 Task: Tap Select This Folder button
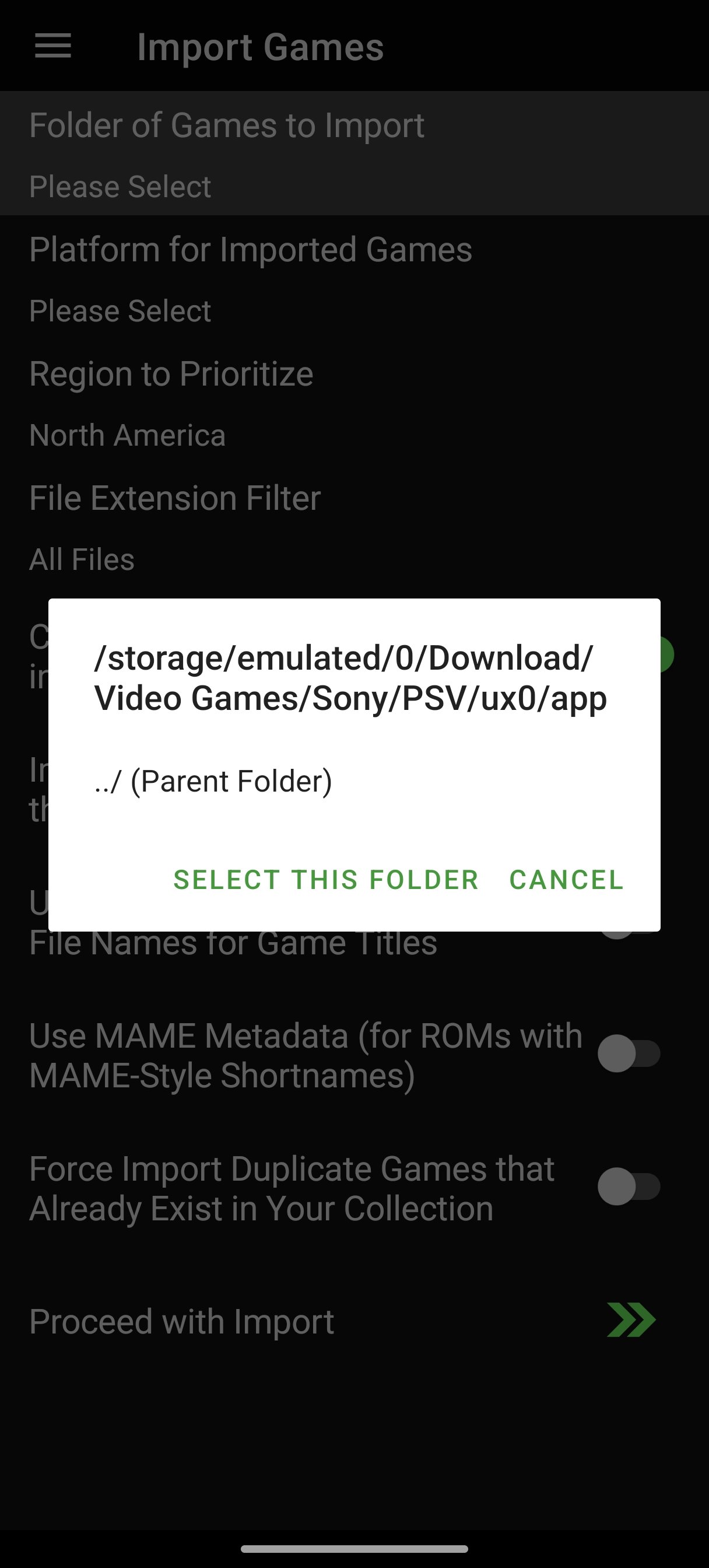(325, 880)
